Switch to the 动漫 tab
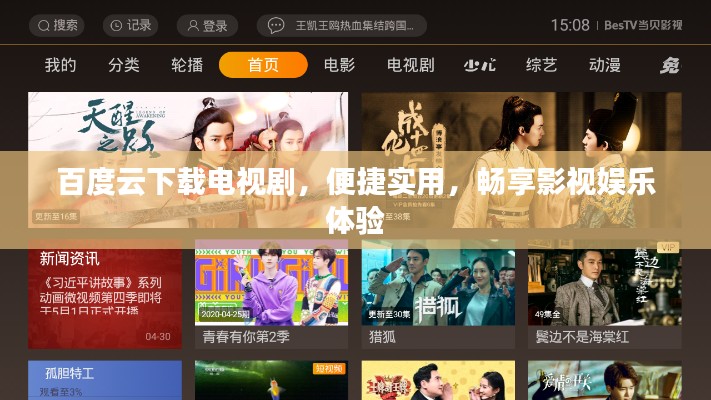The image size is (711, 400). (x=605, y=65)
